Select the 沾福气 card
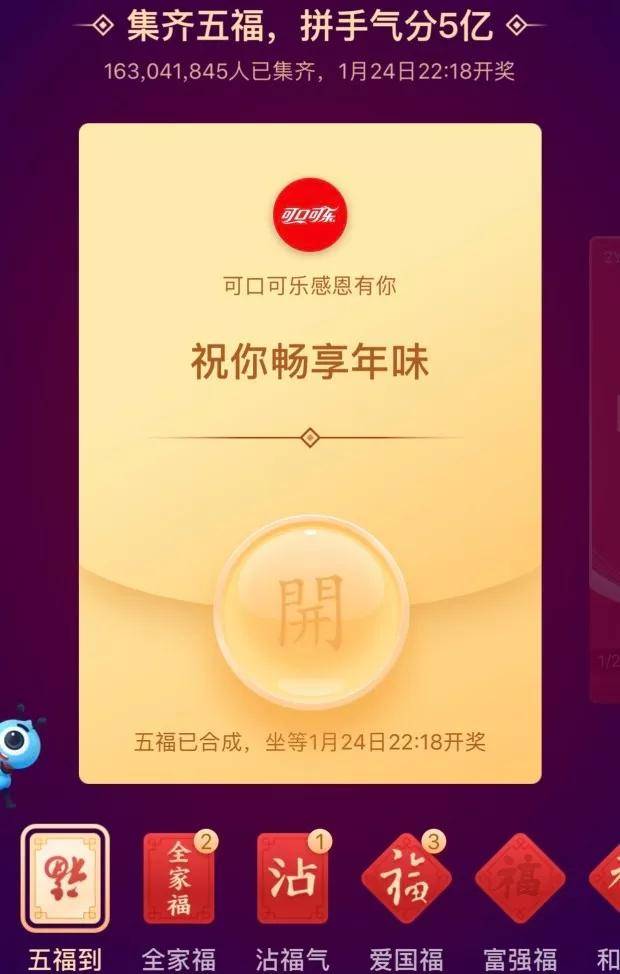Viewport: 620px width, 974px height. coord(293,879)
